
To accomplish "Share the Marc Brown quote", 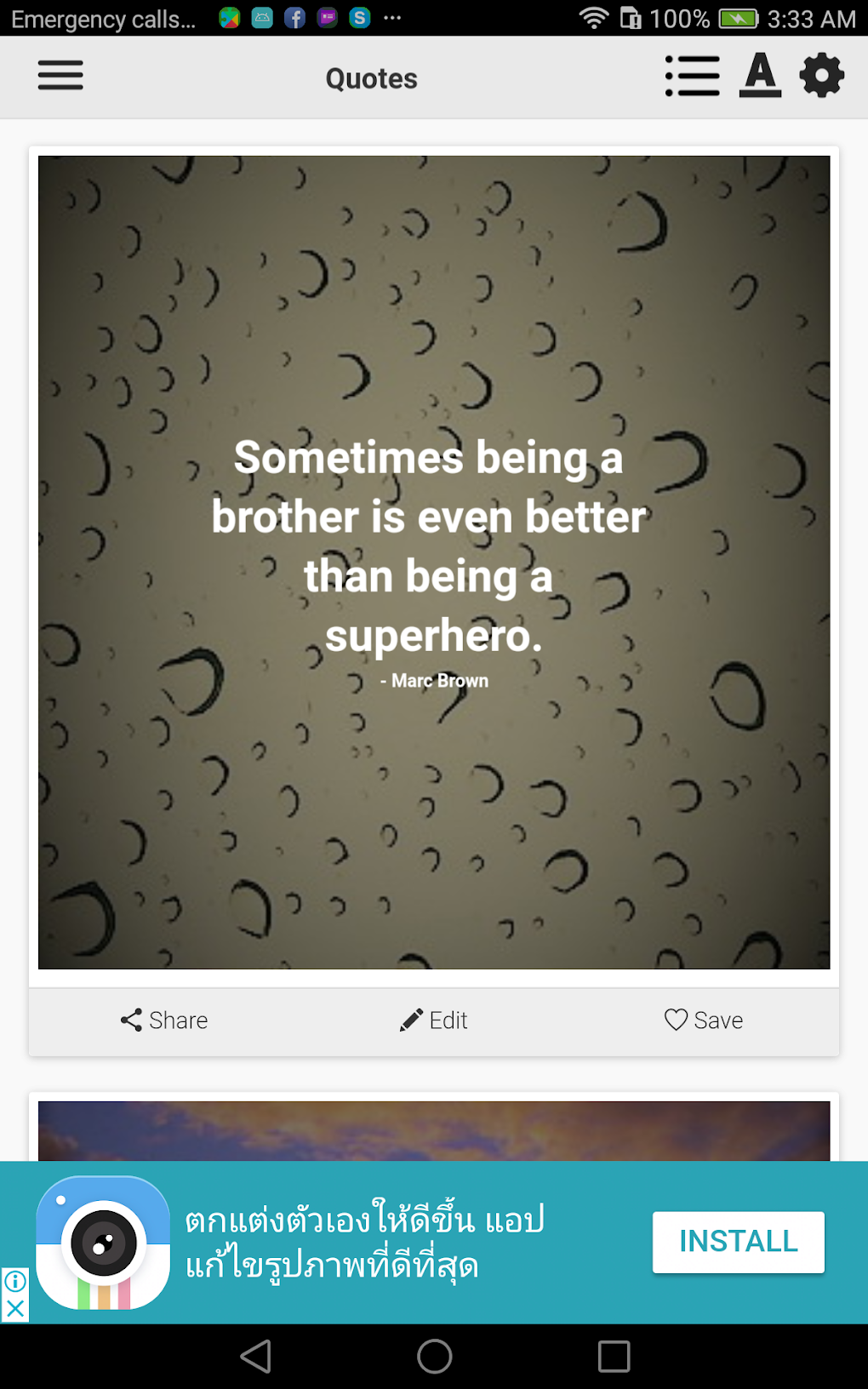I will (164, 1020).
